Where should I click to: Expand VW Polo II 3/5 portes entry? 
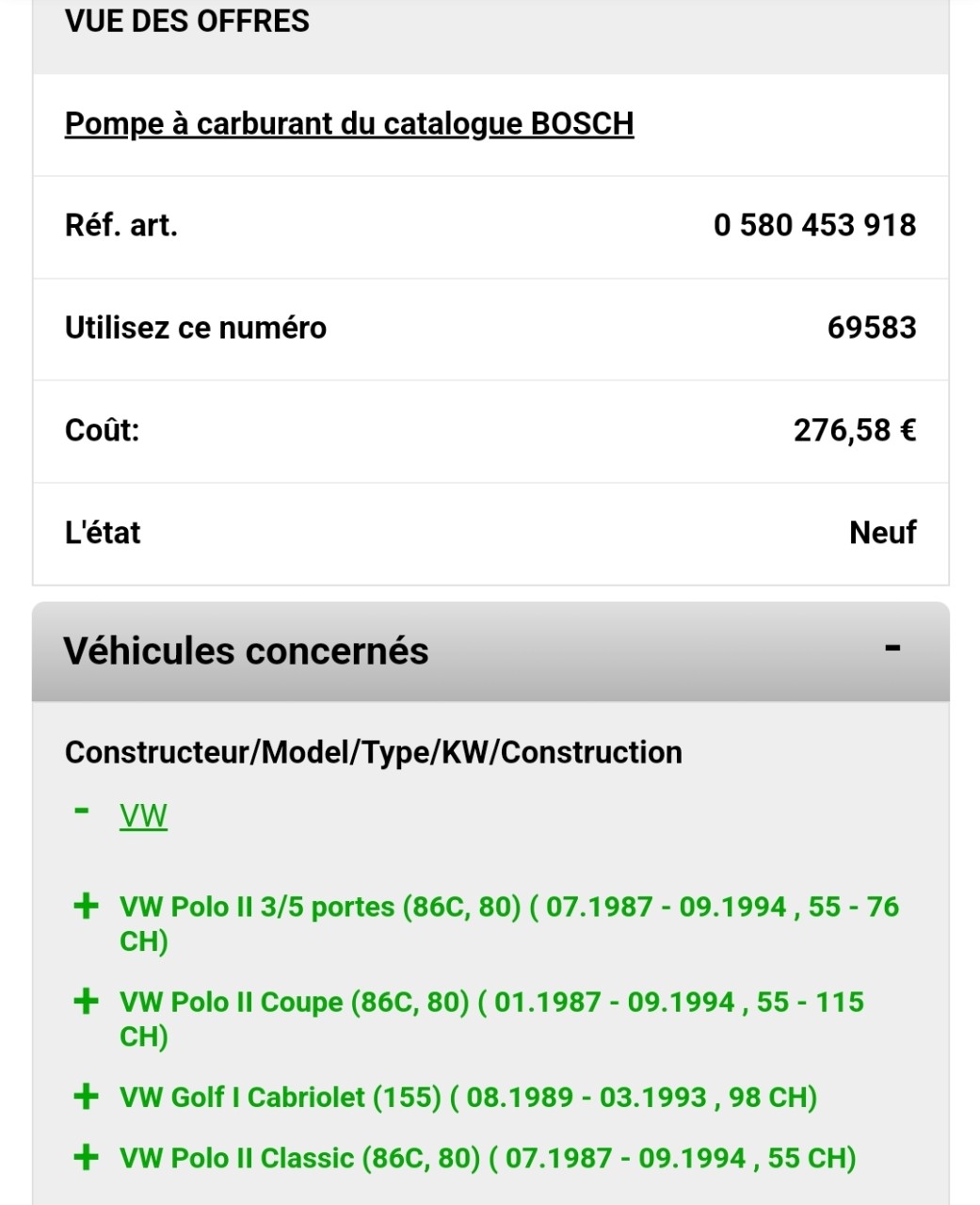pyautogui.click(x=86, y=907)
